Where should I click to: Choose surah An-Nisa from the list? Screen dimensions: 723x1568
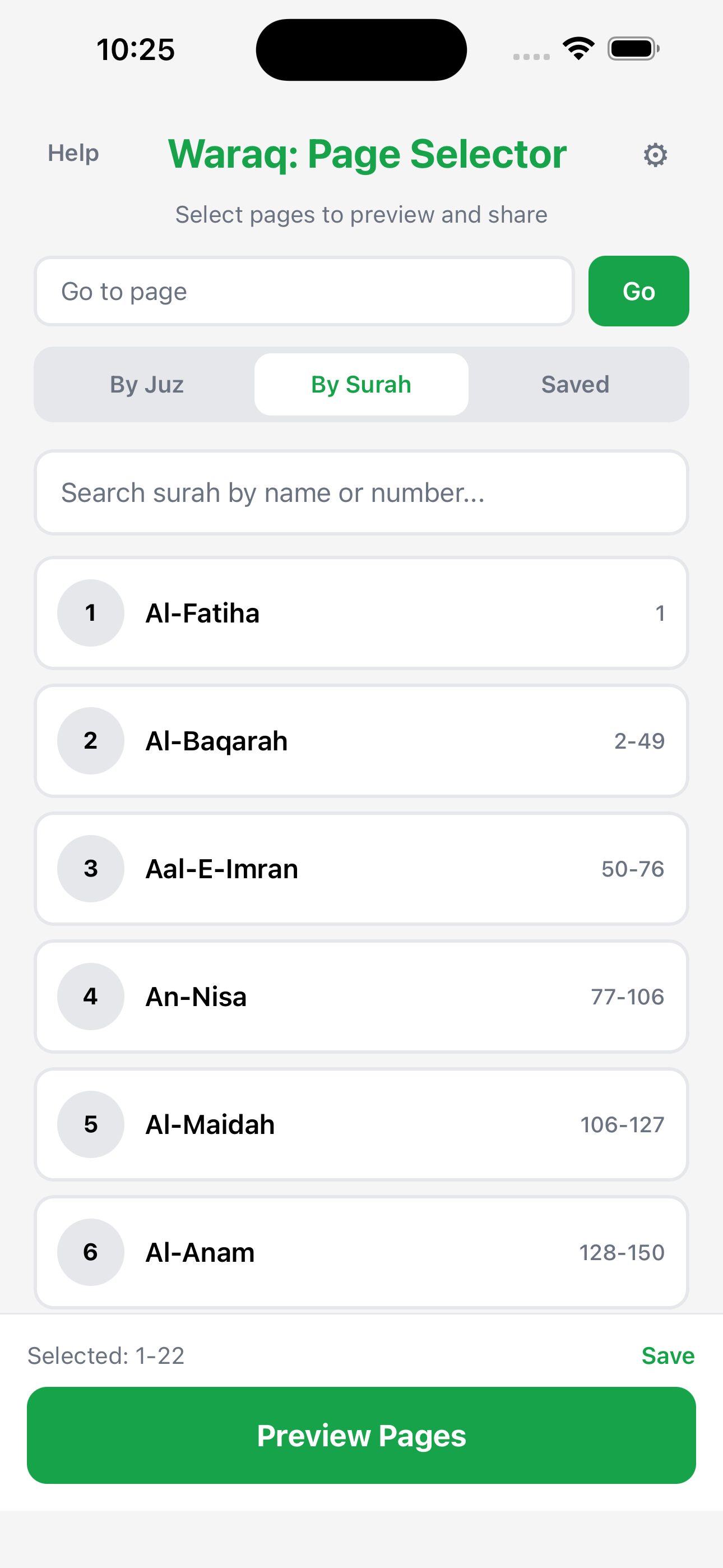(x=361, y=997)
